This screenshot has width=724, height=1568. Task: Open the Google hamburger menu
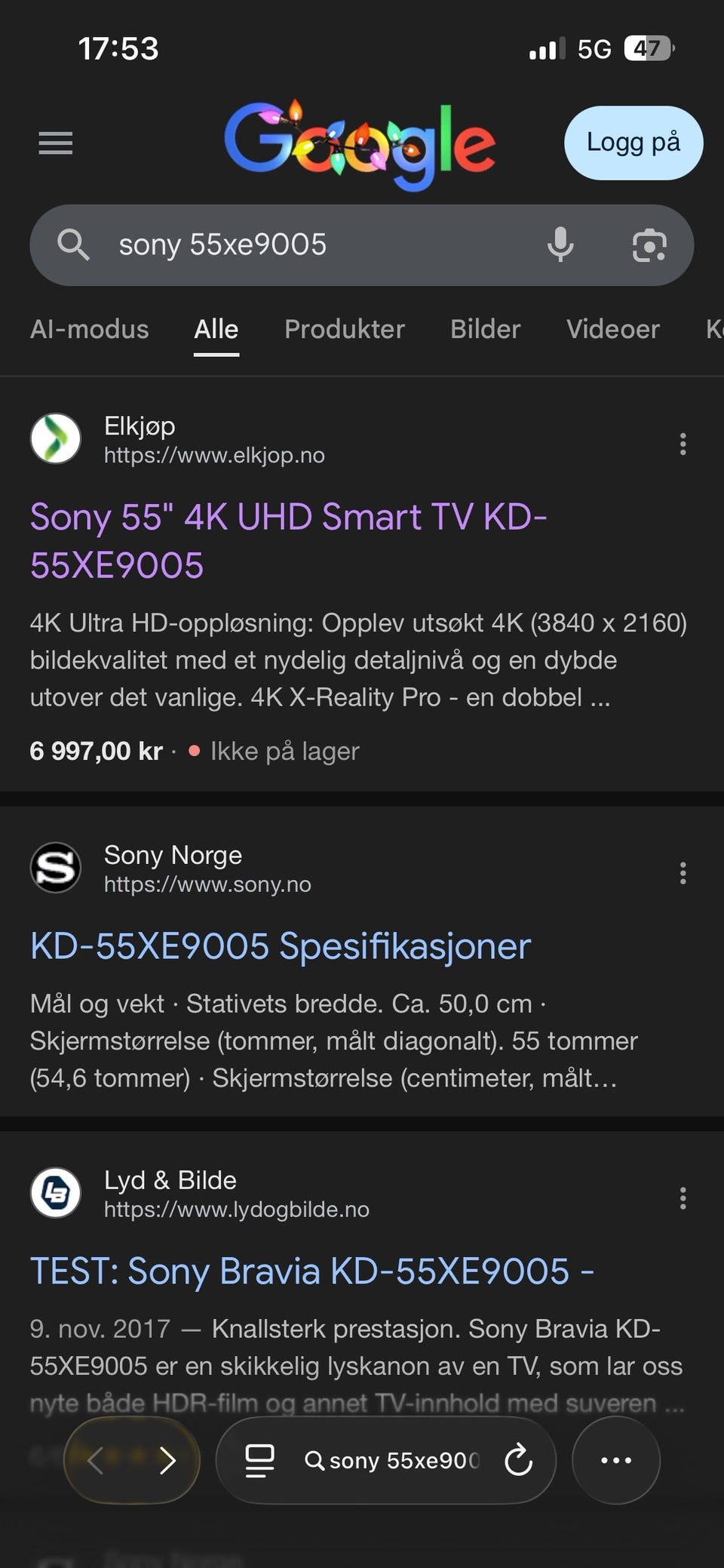[56, 143]
